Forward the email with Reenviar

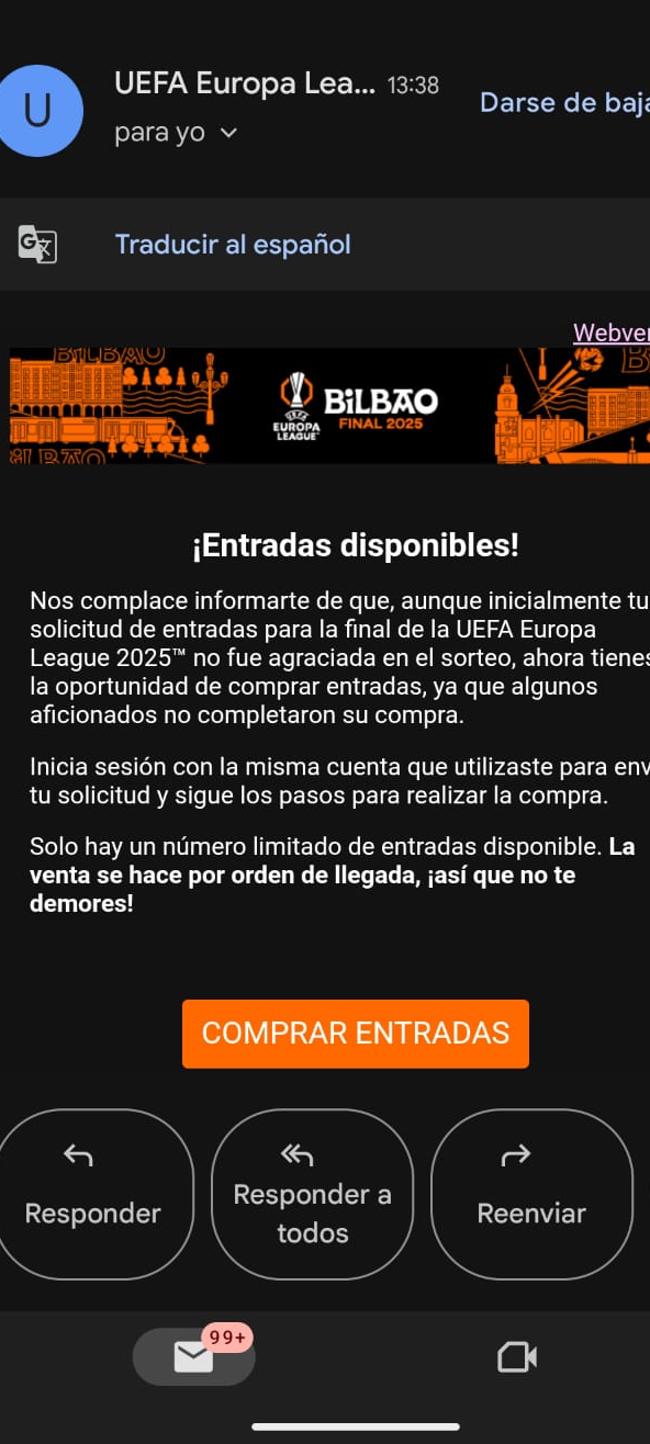click(x=531, y=1193)
